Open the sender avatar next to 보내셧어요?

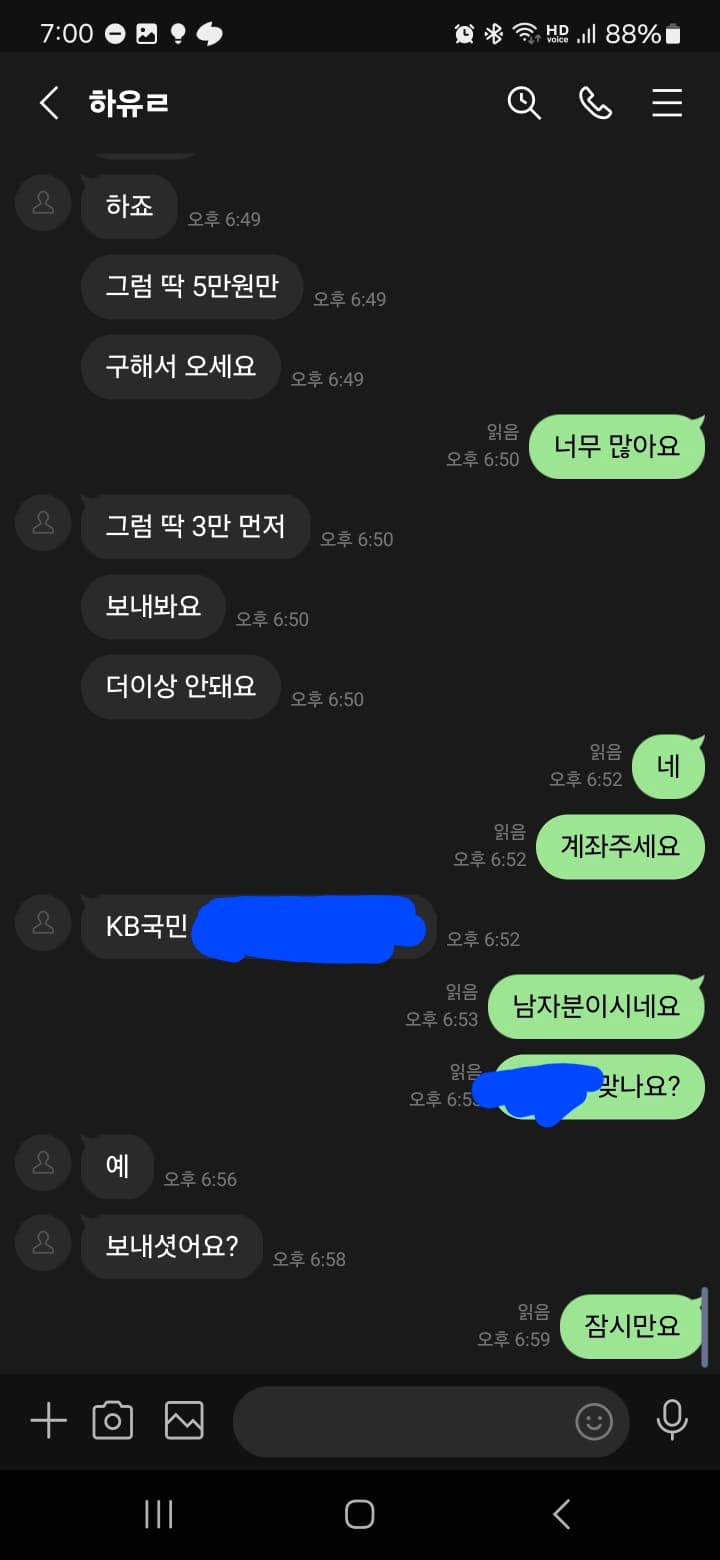pyautogui.click(x=43, y=1243)
